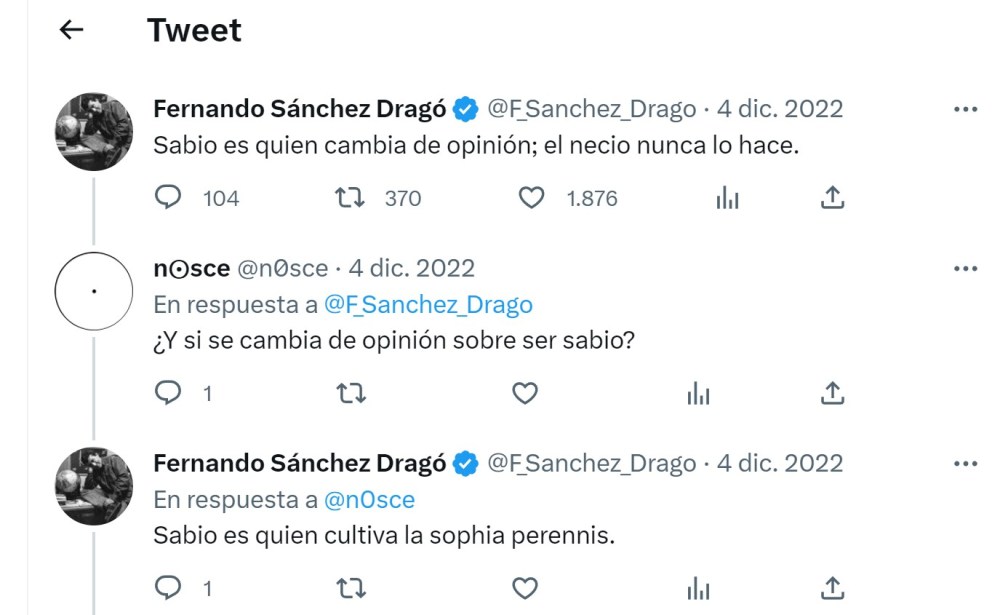Open overflow menu on the first Sánchez Dragó tweet
The height and width of the screenshot is (615, 1000).
coord(964,109)
